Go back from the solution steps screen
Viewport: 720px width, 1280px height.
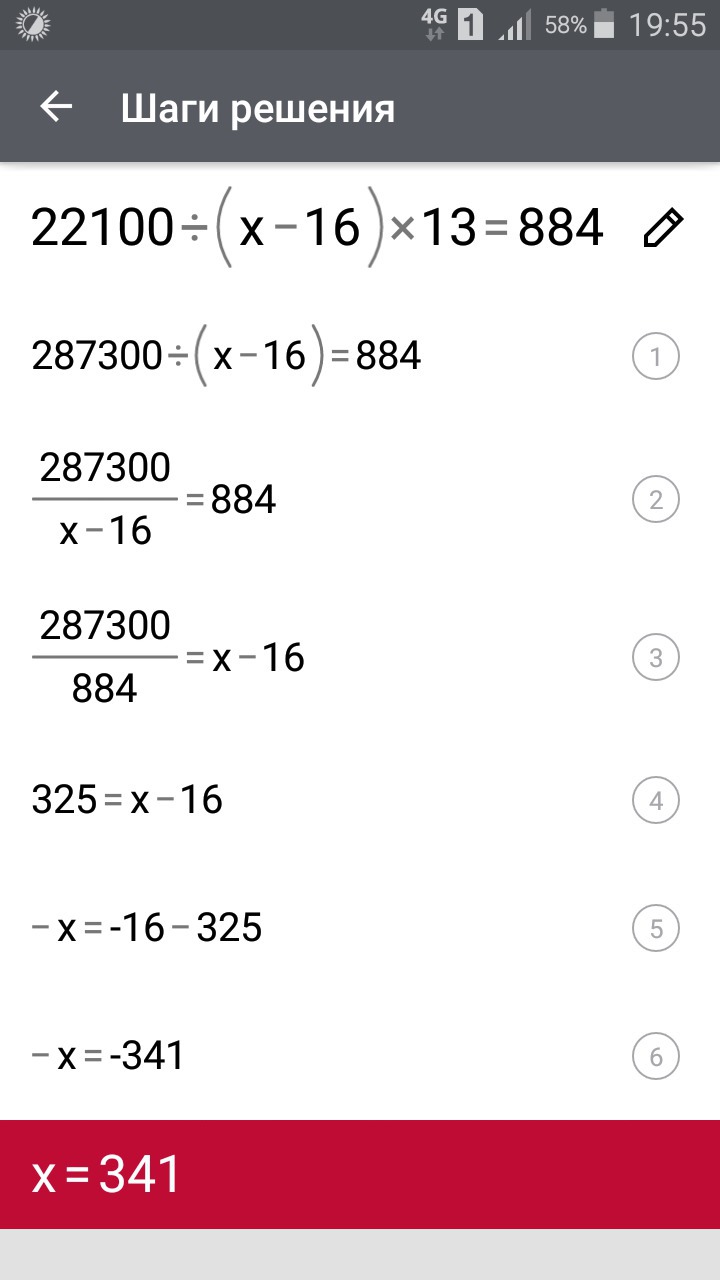[57, 107]
